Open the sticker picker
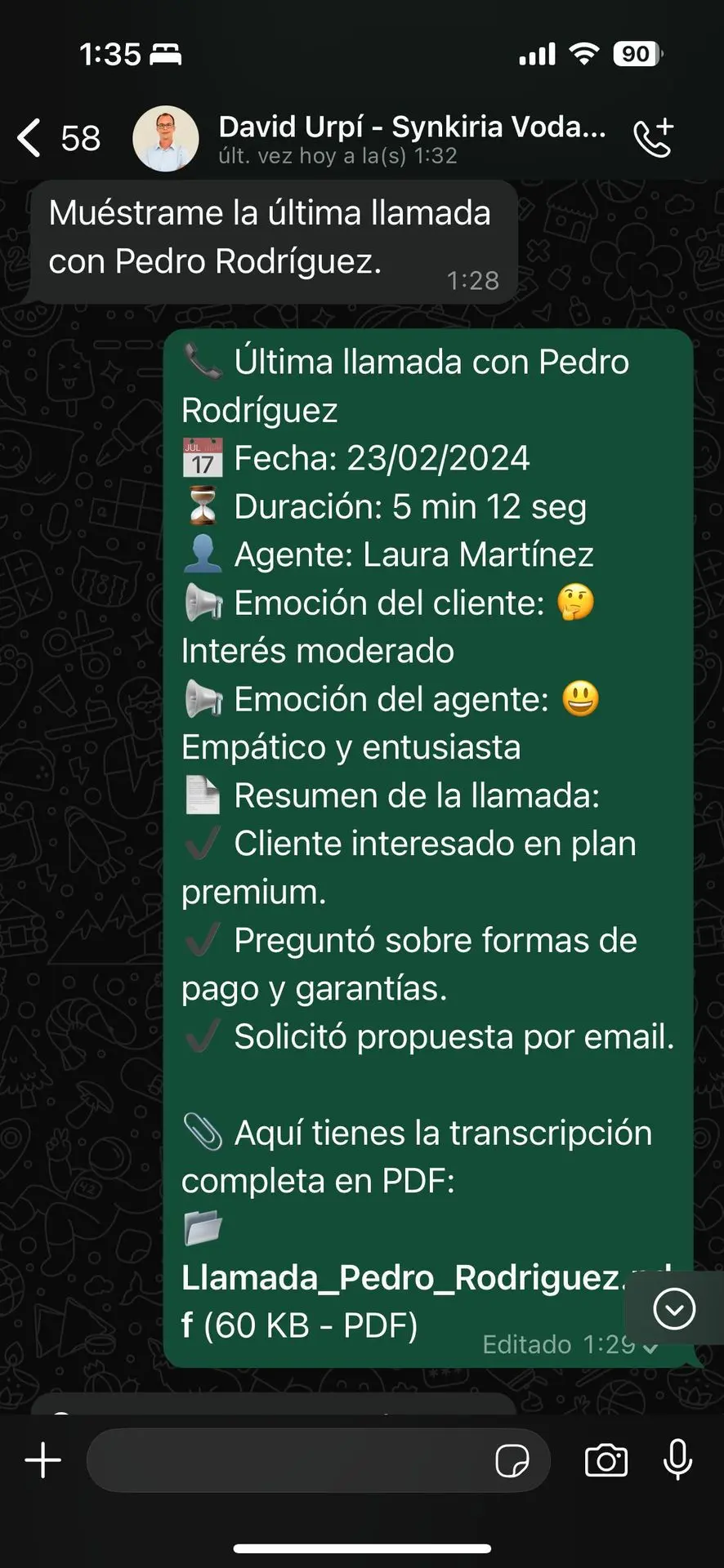Viewport: 724px width, 1568px height. point(512,1460)
